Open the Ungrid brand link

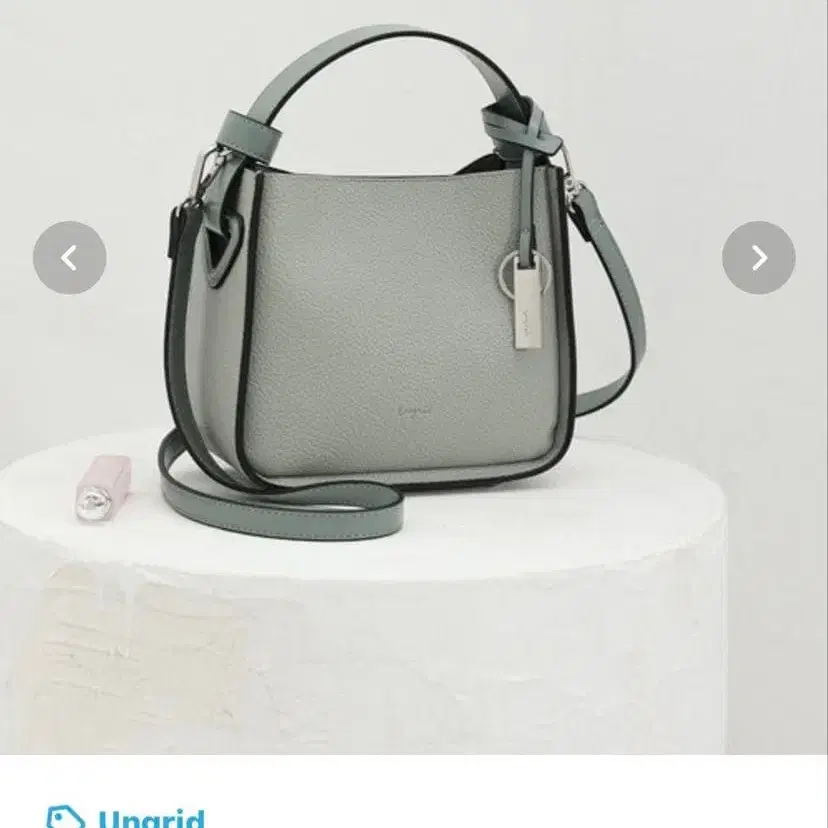[x=150, y=819]
